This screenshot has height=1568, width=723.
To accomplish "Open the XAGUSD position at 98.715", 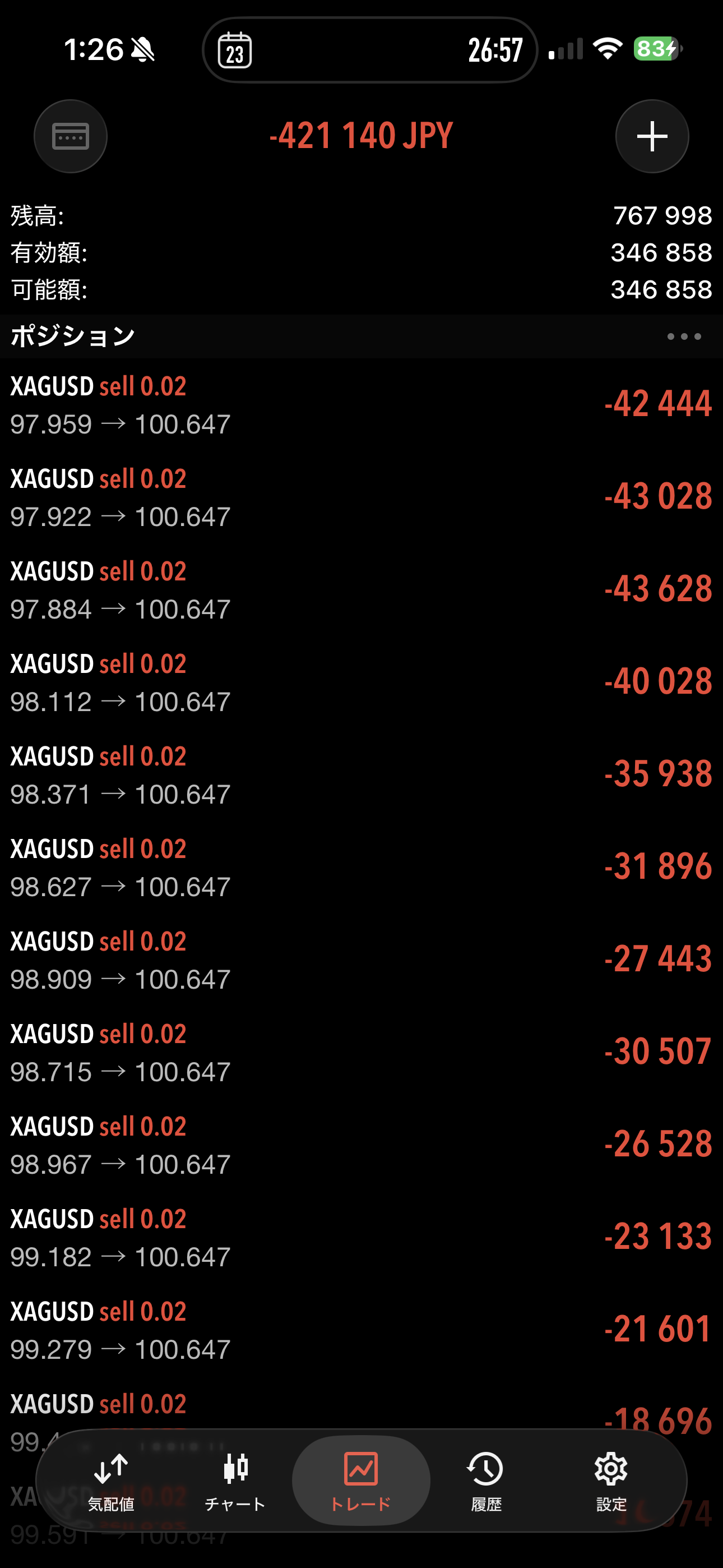I will pos(361,1053).
